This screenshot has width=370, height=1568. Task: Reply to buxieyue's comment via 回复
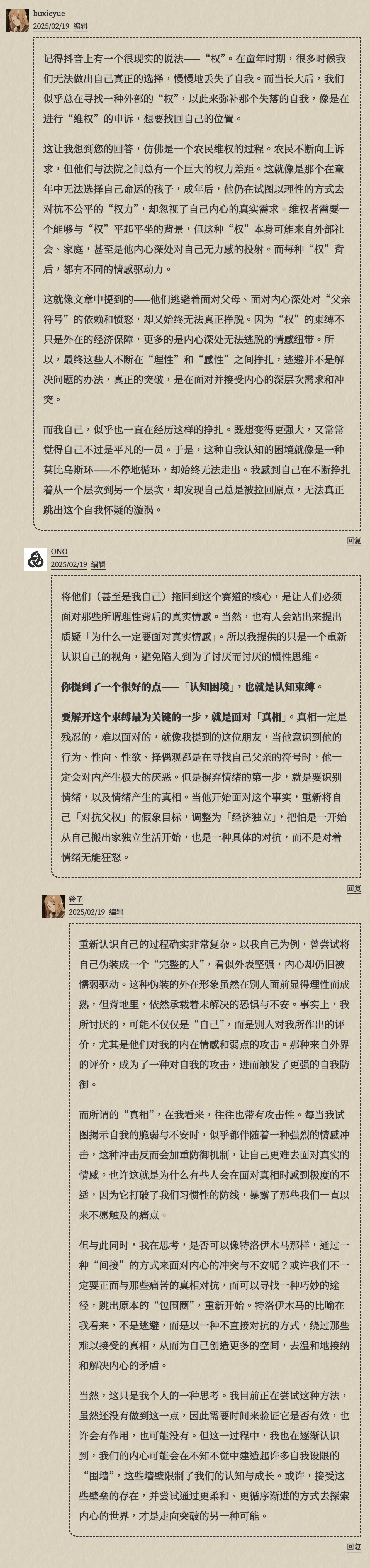[354, 540]
